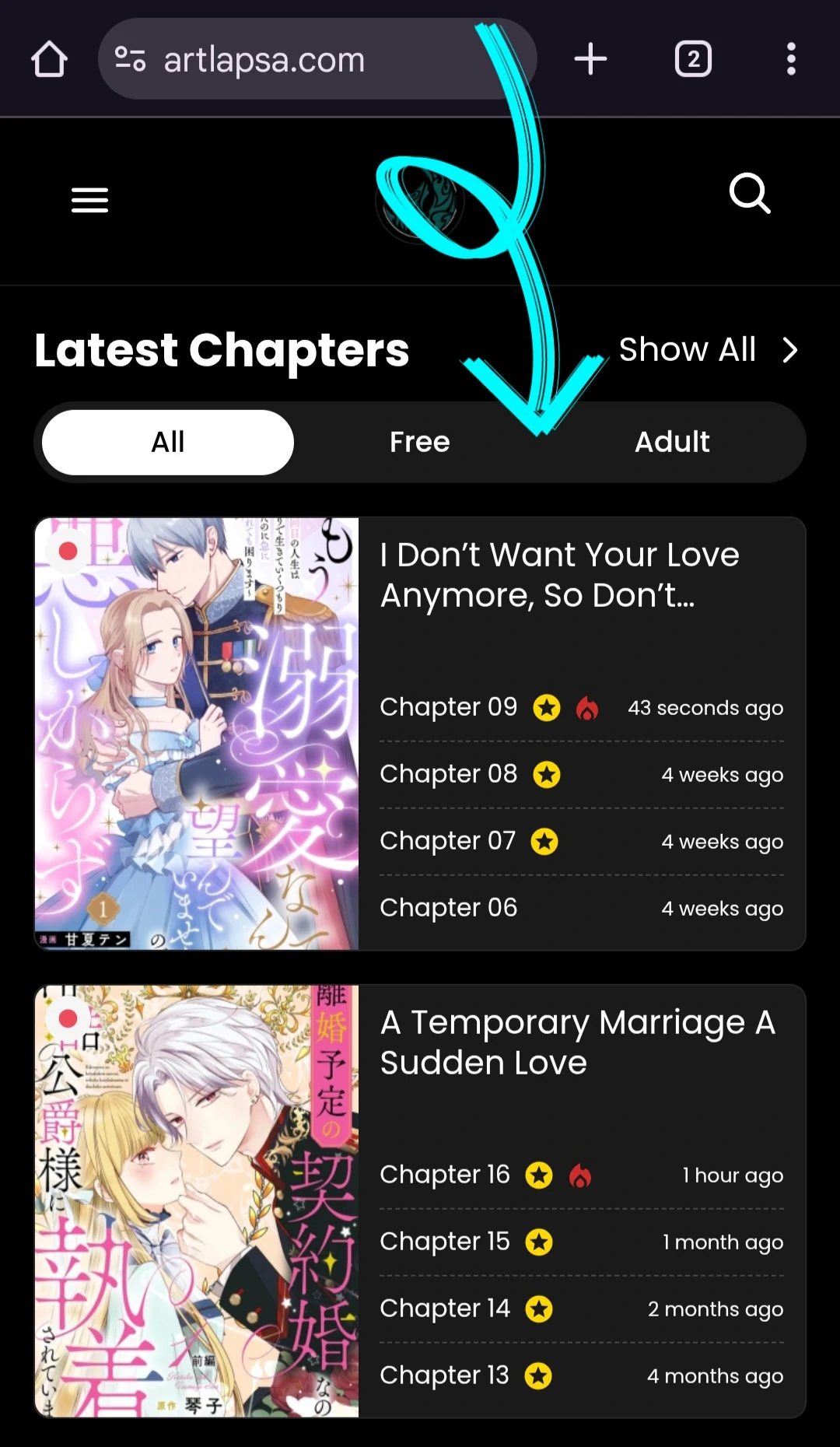Open Chapter 09 of I Don't Want Your Love
The image size is (840, 1447).
point(448,707)
